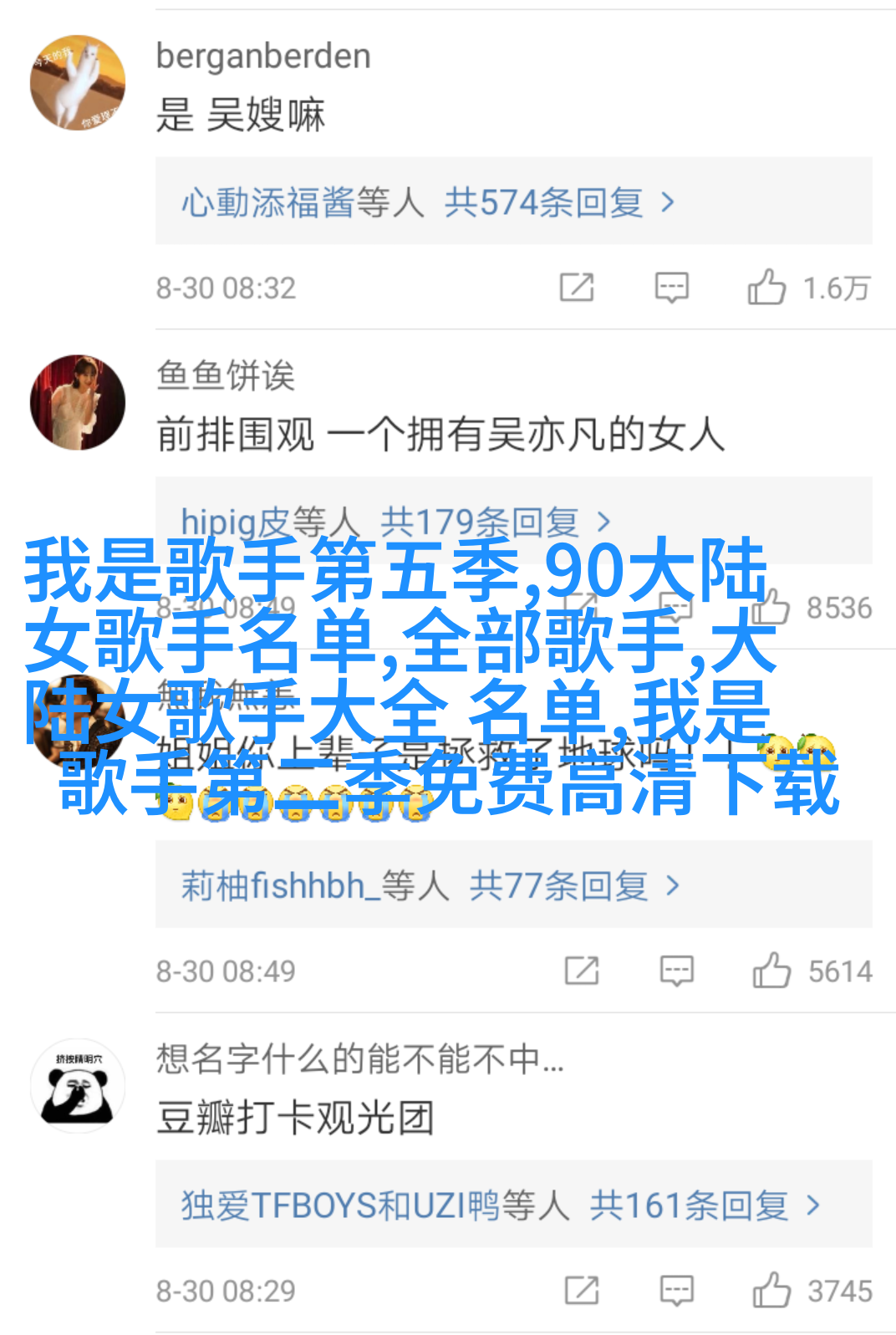
Task: Like the 豆瓣打卡观光团 comment
Action: pyautogui.click(x=771, y=1290)
